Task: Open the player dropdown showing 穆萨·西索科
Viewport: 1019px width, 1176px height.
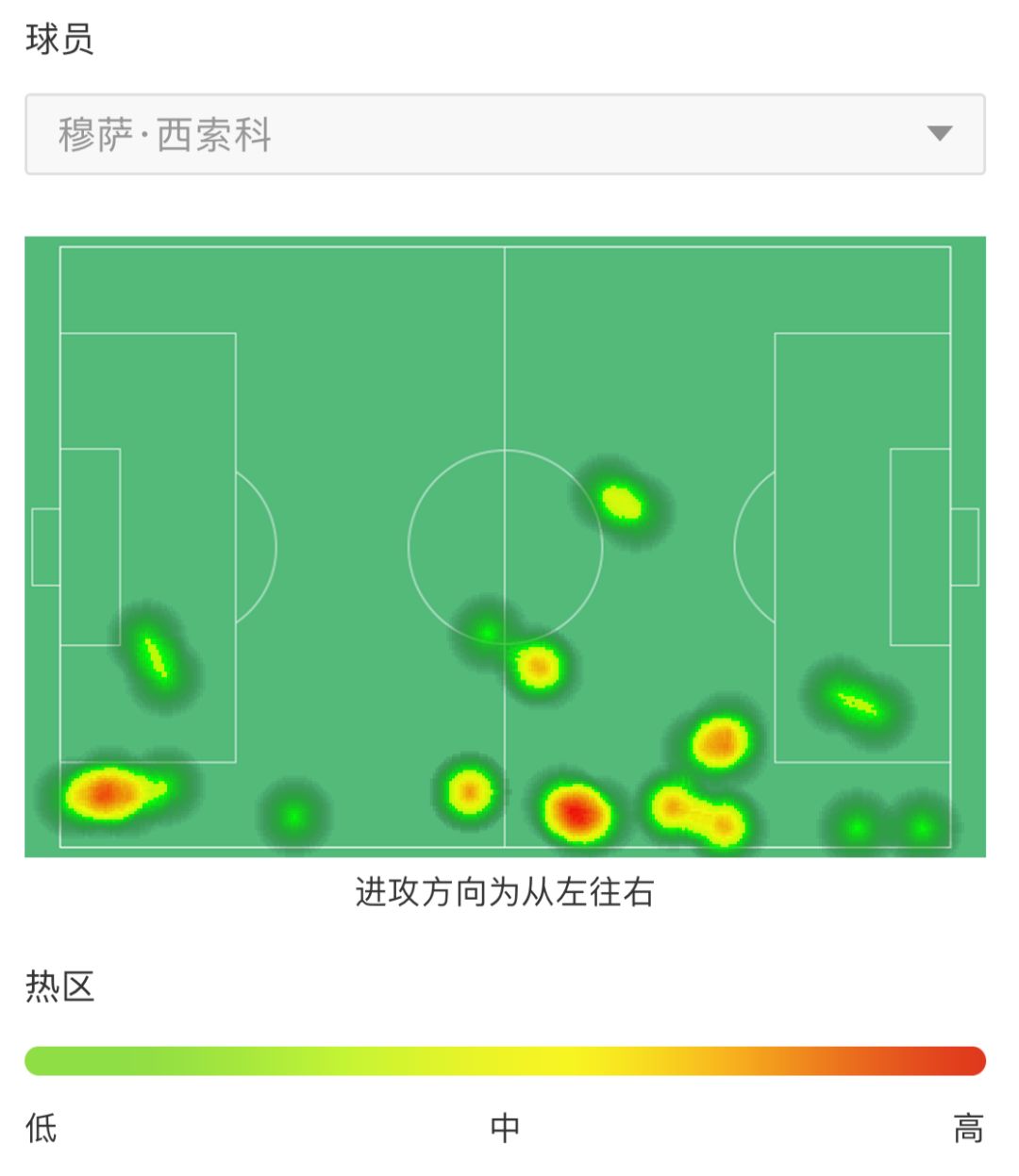Action: pyautogui.click(x=505, y=134)
